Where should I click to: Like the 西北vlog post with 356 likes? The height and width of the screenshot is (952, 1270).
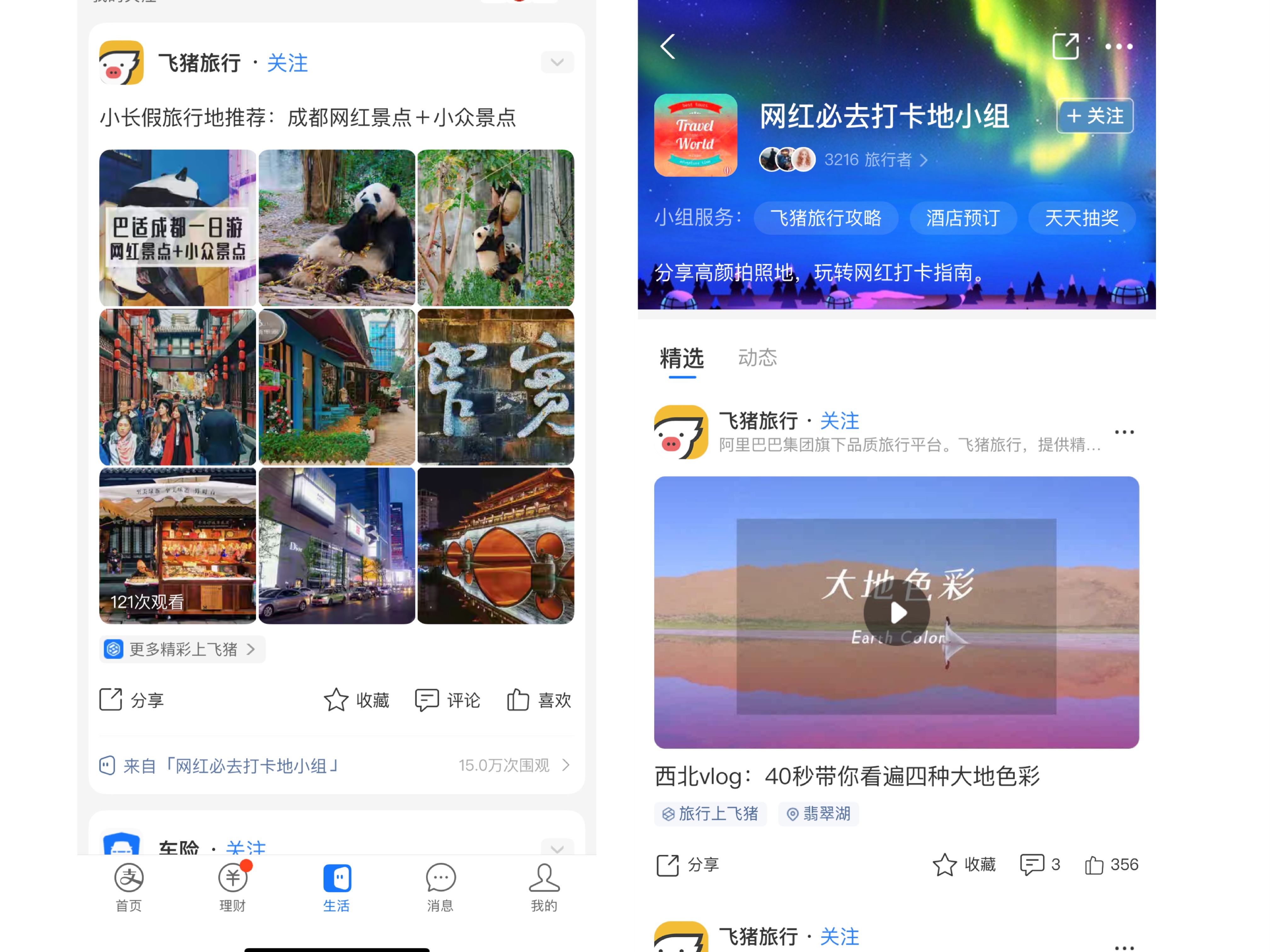[1111, 865]
